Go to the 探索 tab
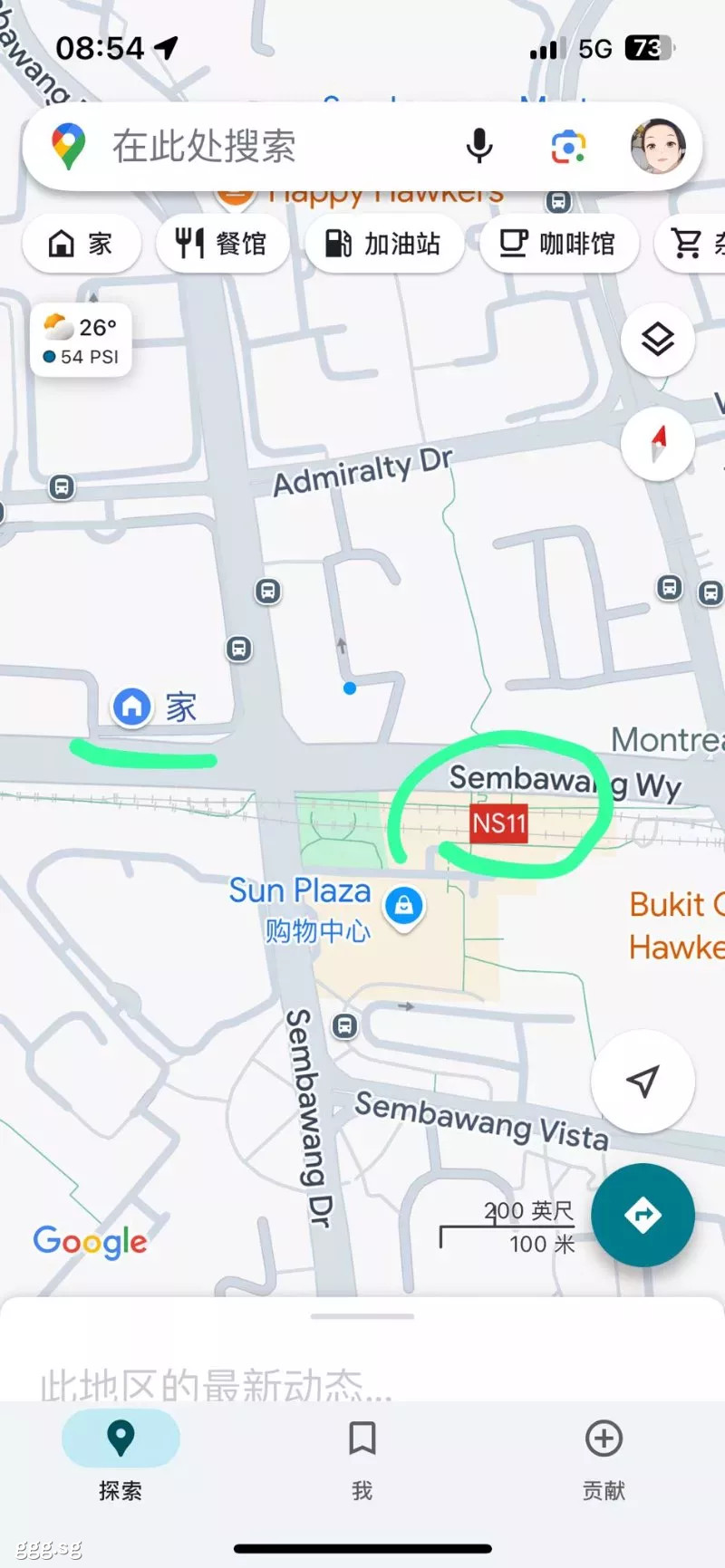This screenshot has height=1568, width=725. click(121, 1460)
